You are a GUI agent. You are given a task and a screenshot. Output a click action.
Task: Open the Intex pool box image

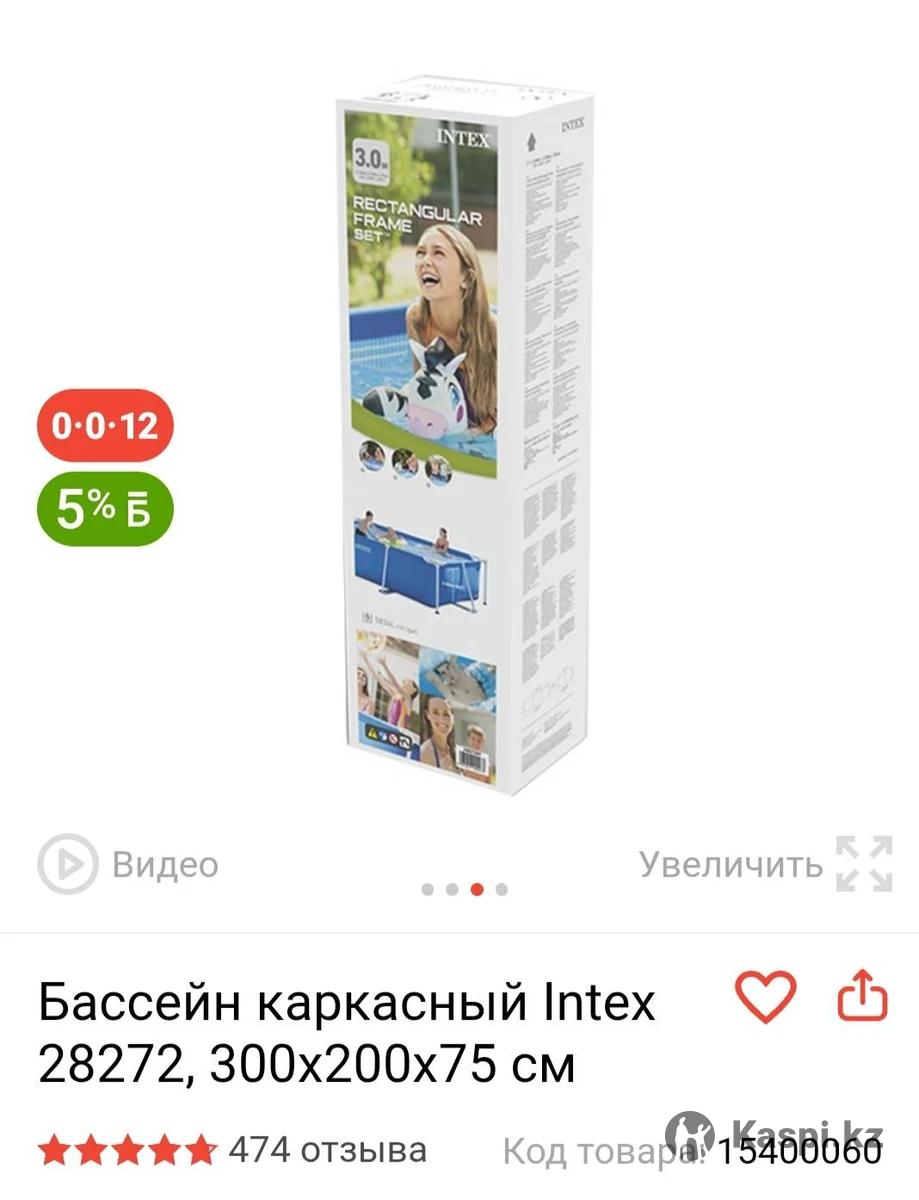click(463, 433)
